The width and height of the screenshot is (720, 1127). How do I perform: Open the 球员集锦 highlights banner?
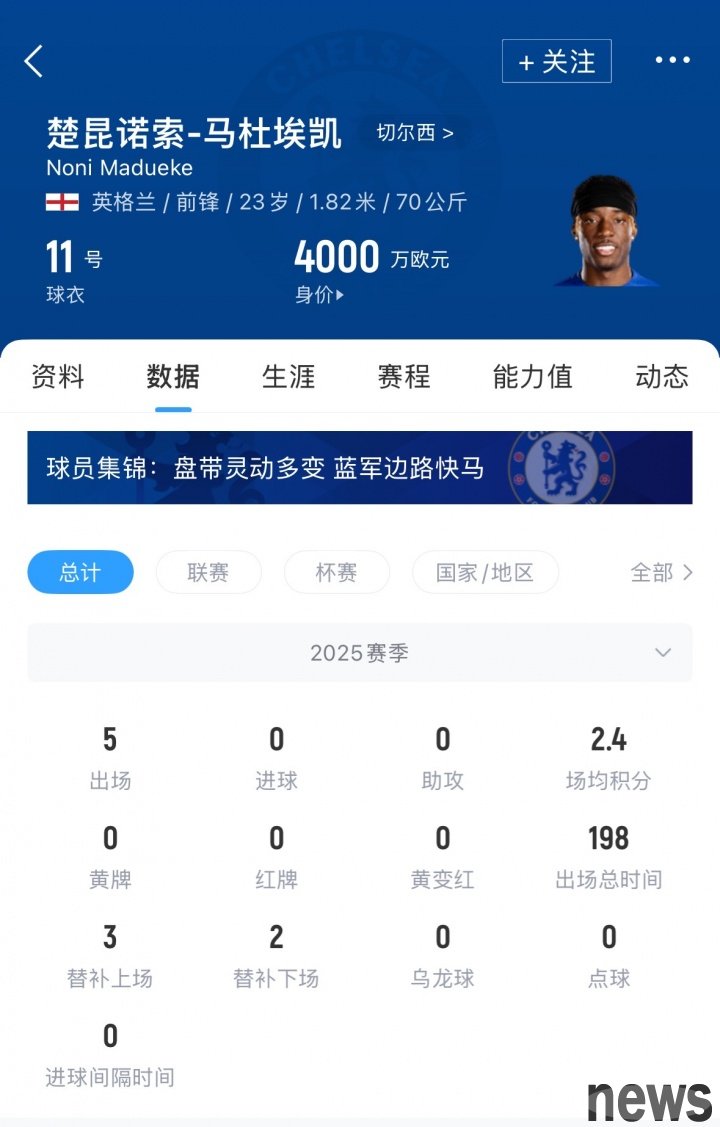[x=359, y=467]
